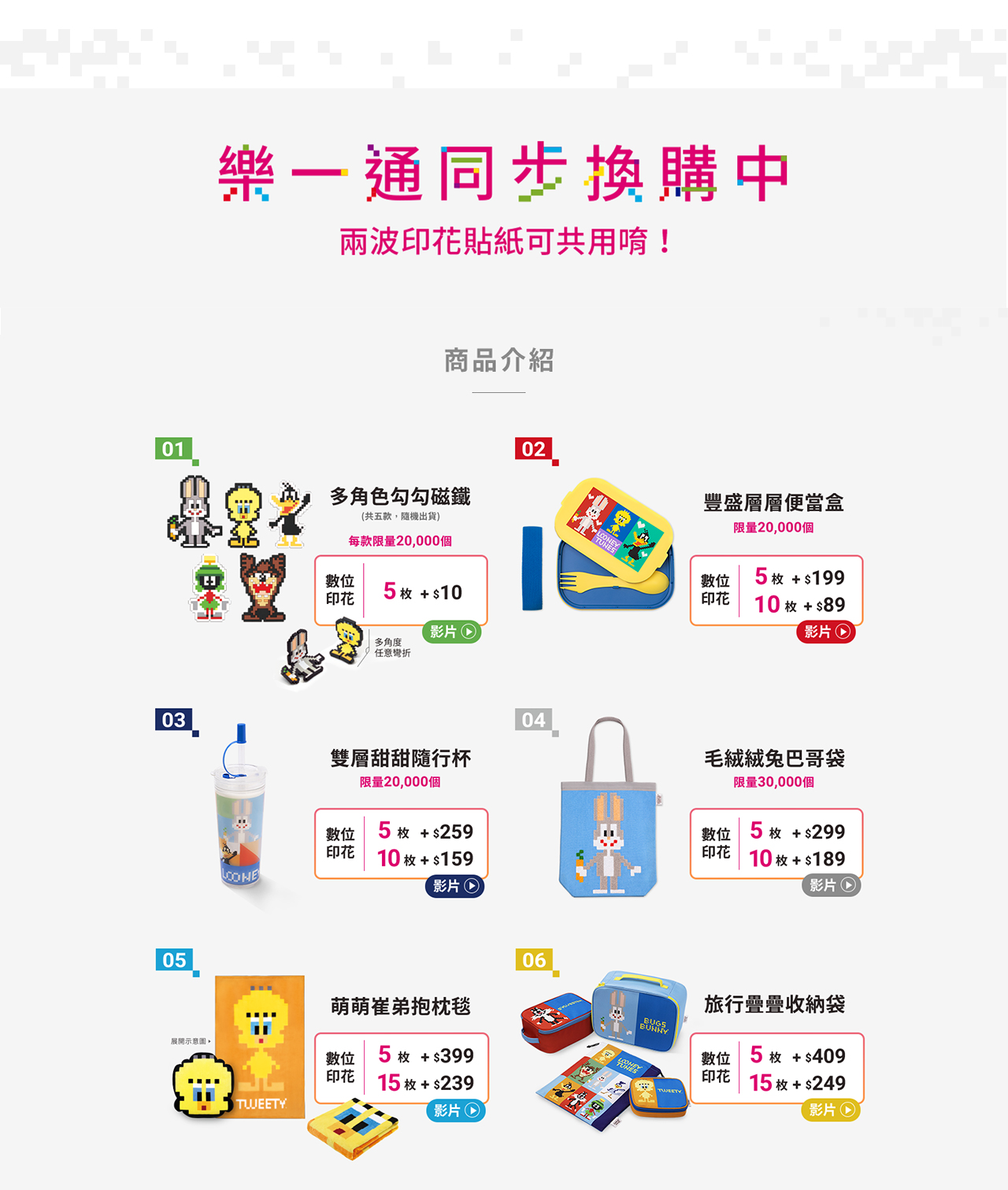Open video for 毛絨絨兔巴哥袋

[831, 885]
